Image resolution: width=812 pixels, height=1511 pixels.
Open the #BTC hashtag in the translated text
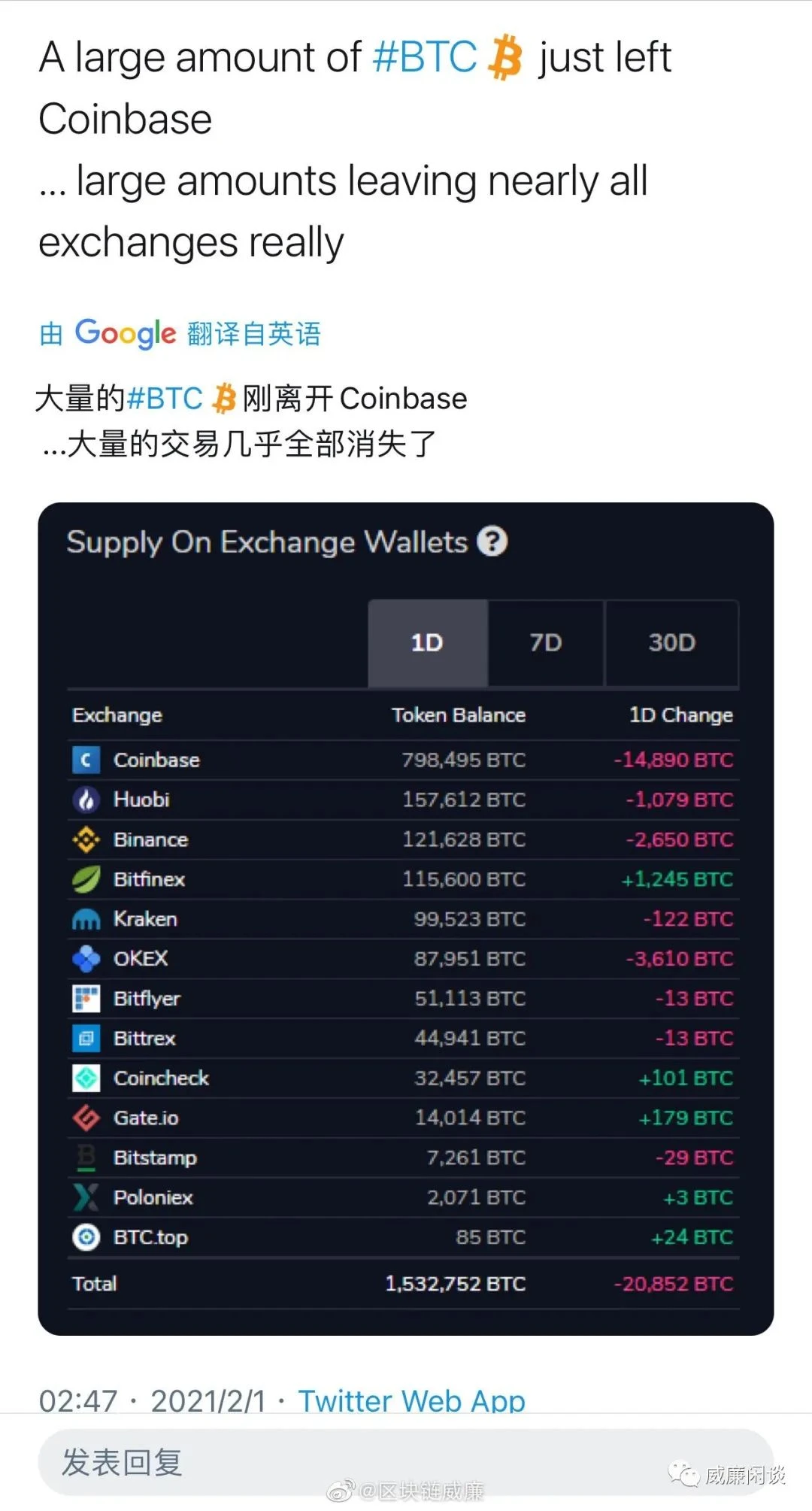tap(165, 399)
